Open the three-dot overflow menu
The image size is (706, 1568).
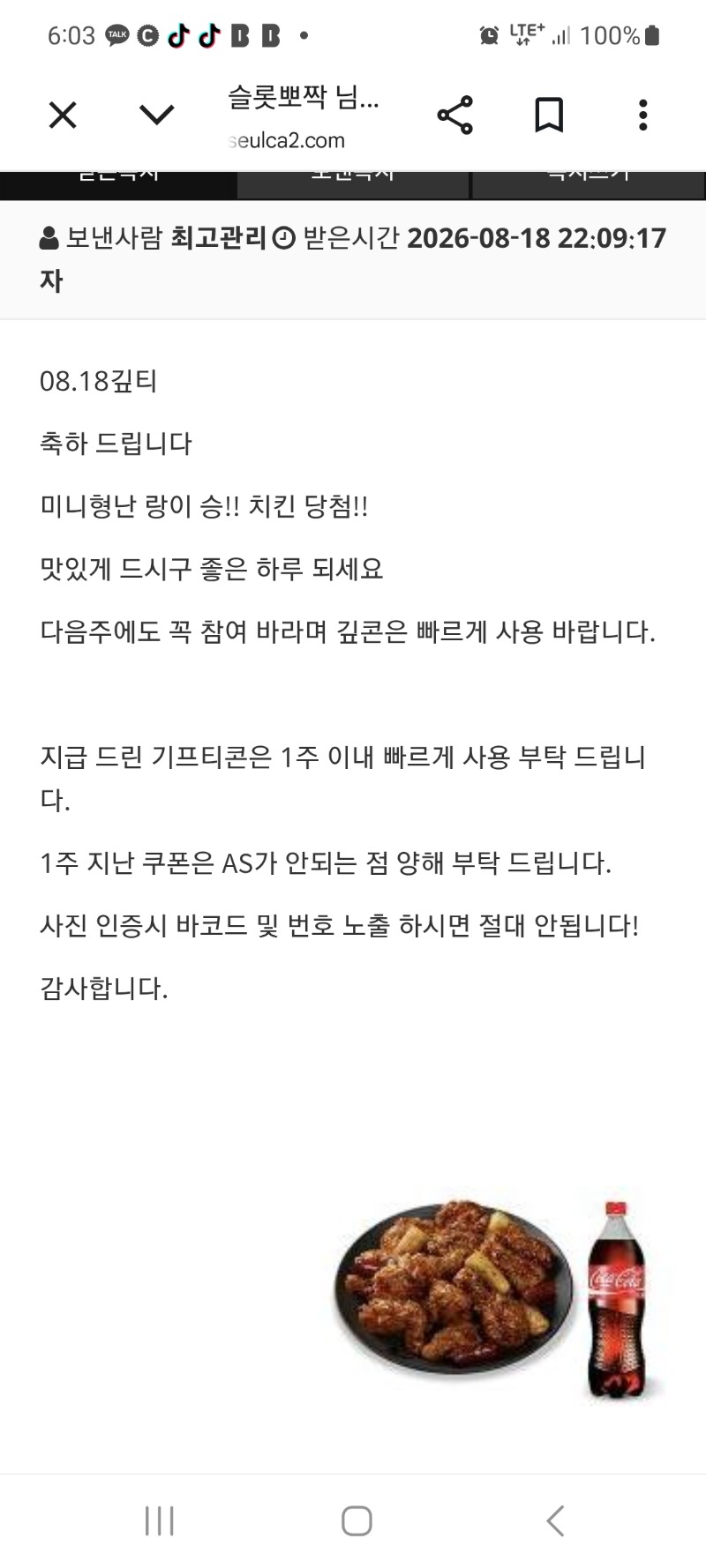click(643, 115)
